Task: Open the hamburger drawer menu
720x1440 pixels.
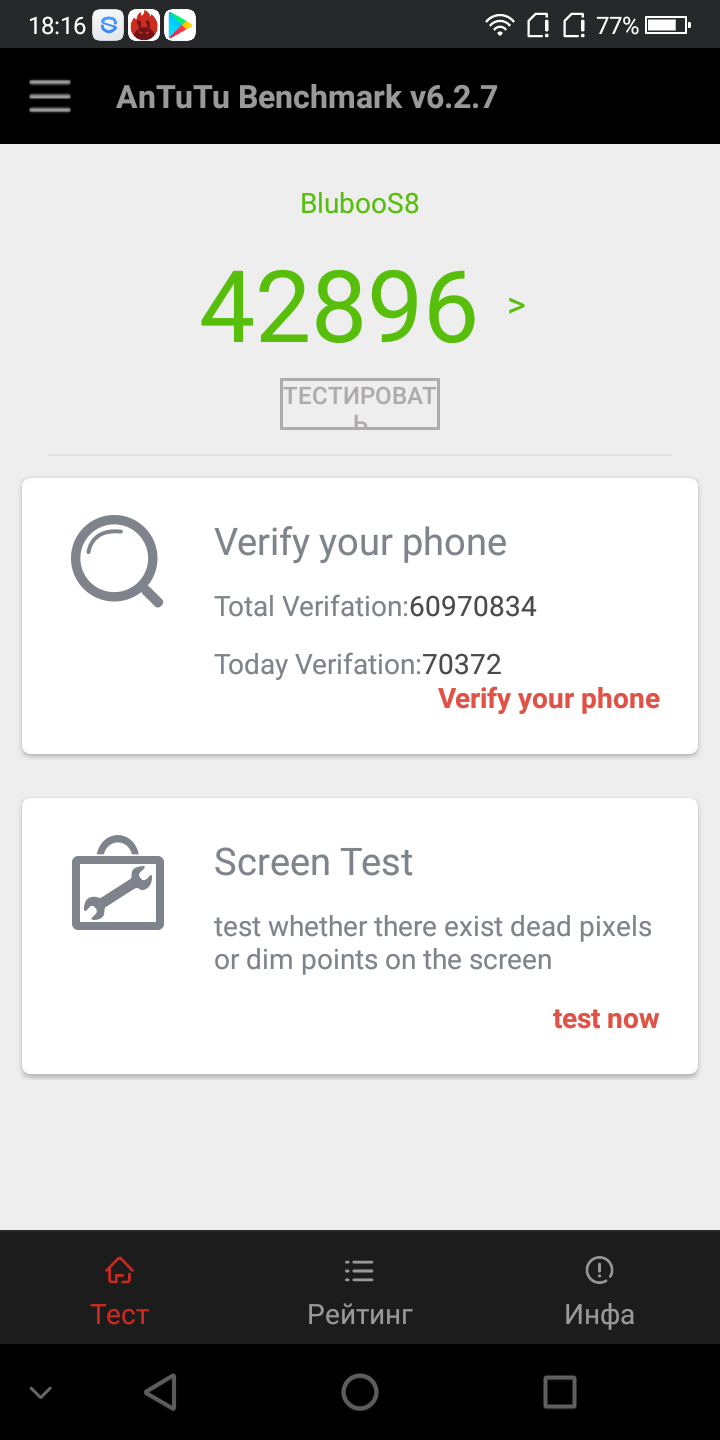Action: point(49,97)
